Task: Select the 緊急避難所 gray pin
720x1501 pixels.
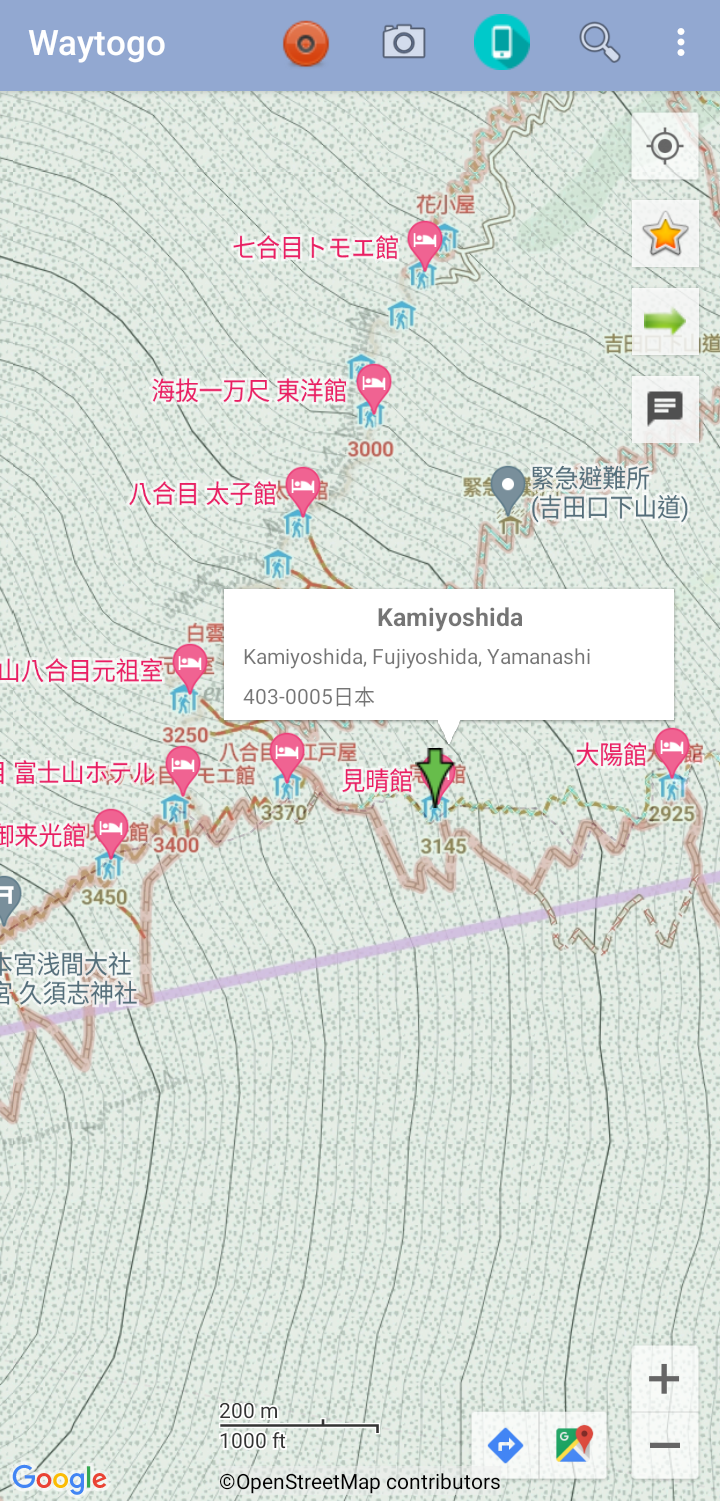Action: [509, 486]
